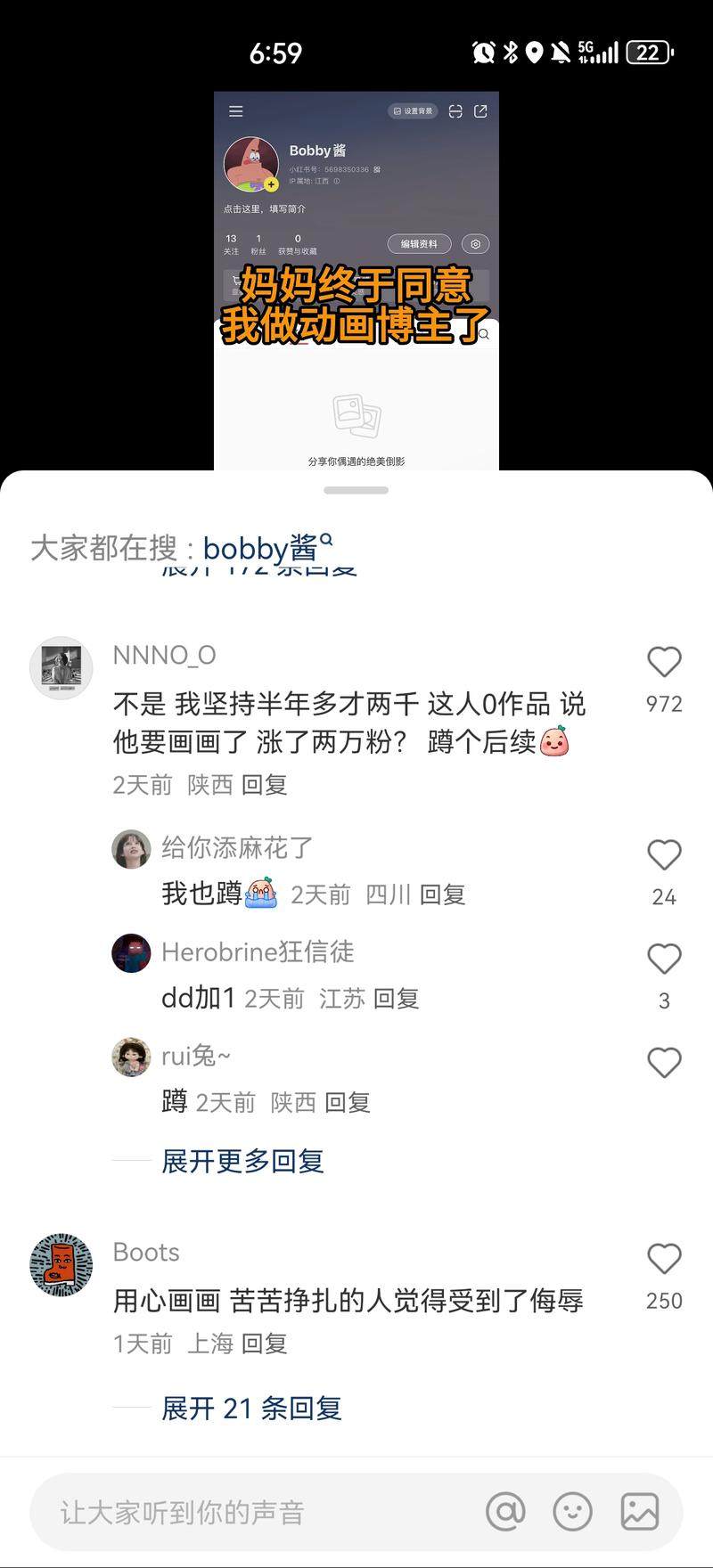
Task: Expand more replies under NNNO_O's comment
Action: [x=242, y=1161]
